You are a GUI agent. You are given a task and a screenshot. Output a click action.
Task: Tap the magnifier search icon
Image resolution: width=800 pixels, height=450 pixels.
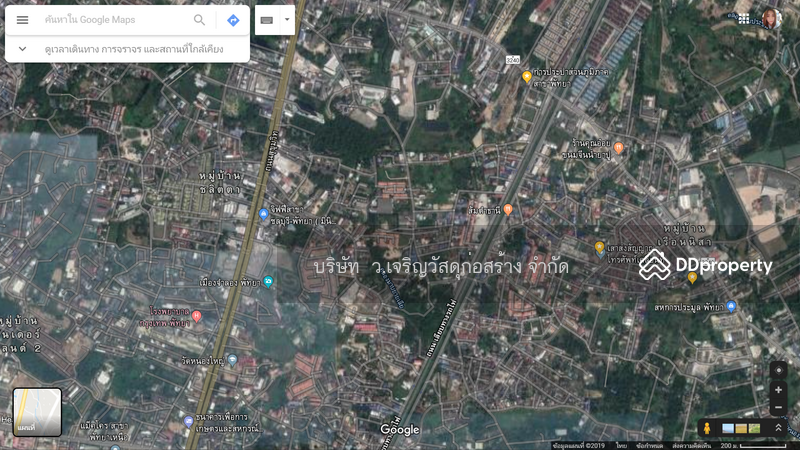[x=200, y=20]
